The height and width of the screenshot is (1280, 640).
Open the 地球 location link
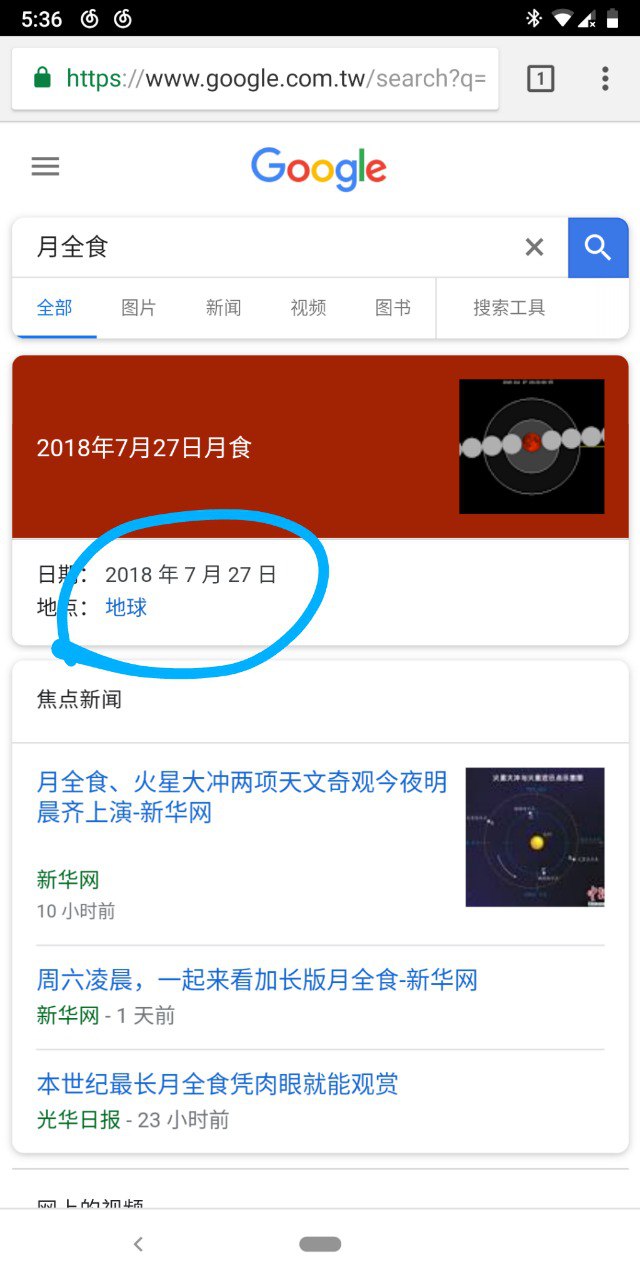coord(126,607)
